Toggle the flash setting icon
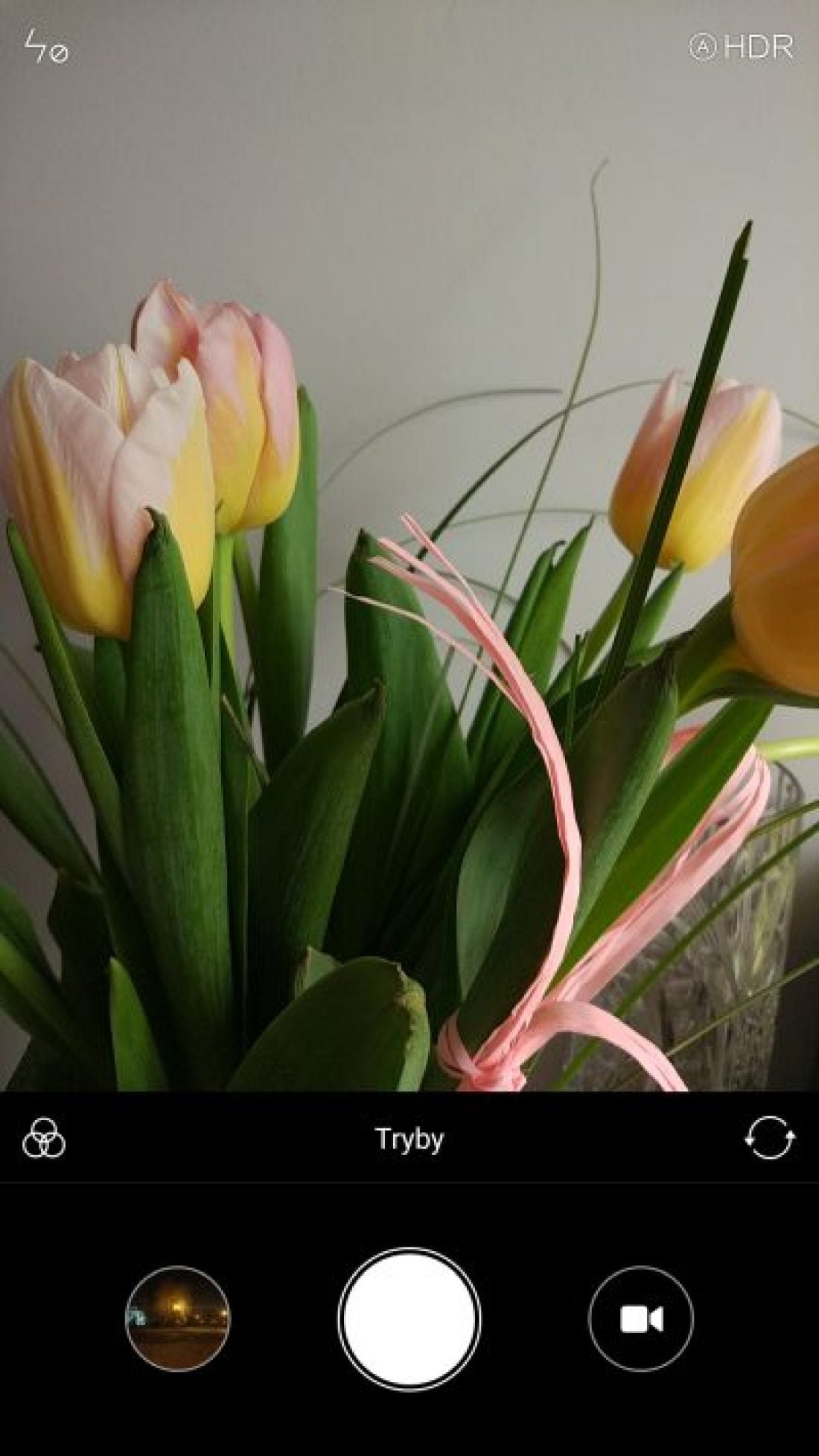 46,47
